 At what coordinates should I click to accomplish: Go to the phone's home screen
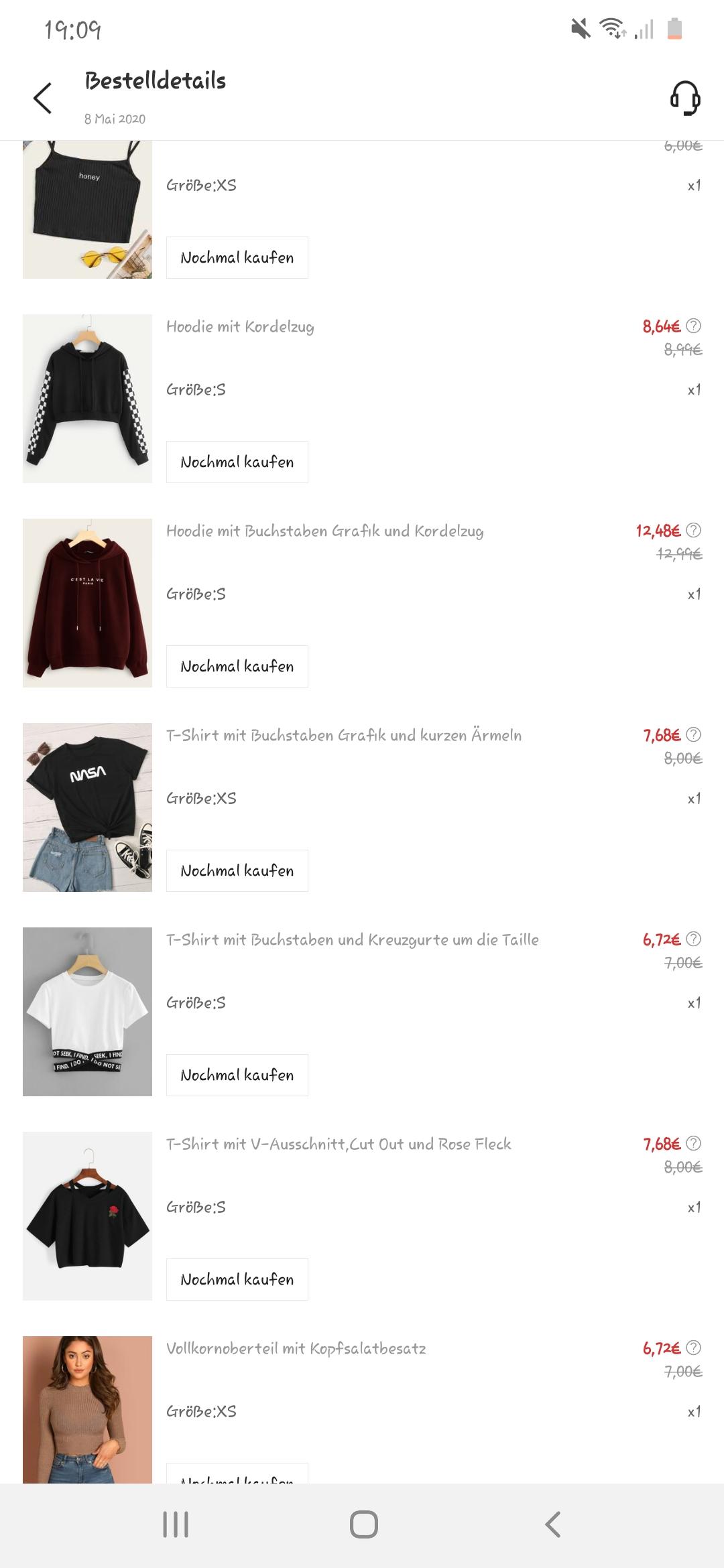(363, 1524)
